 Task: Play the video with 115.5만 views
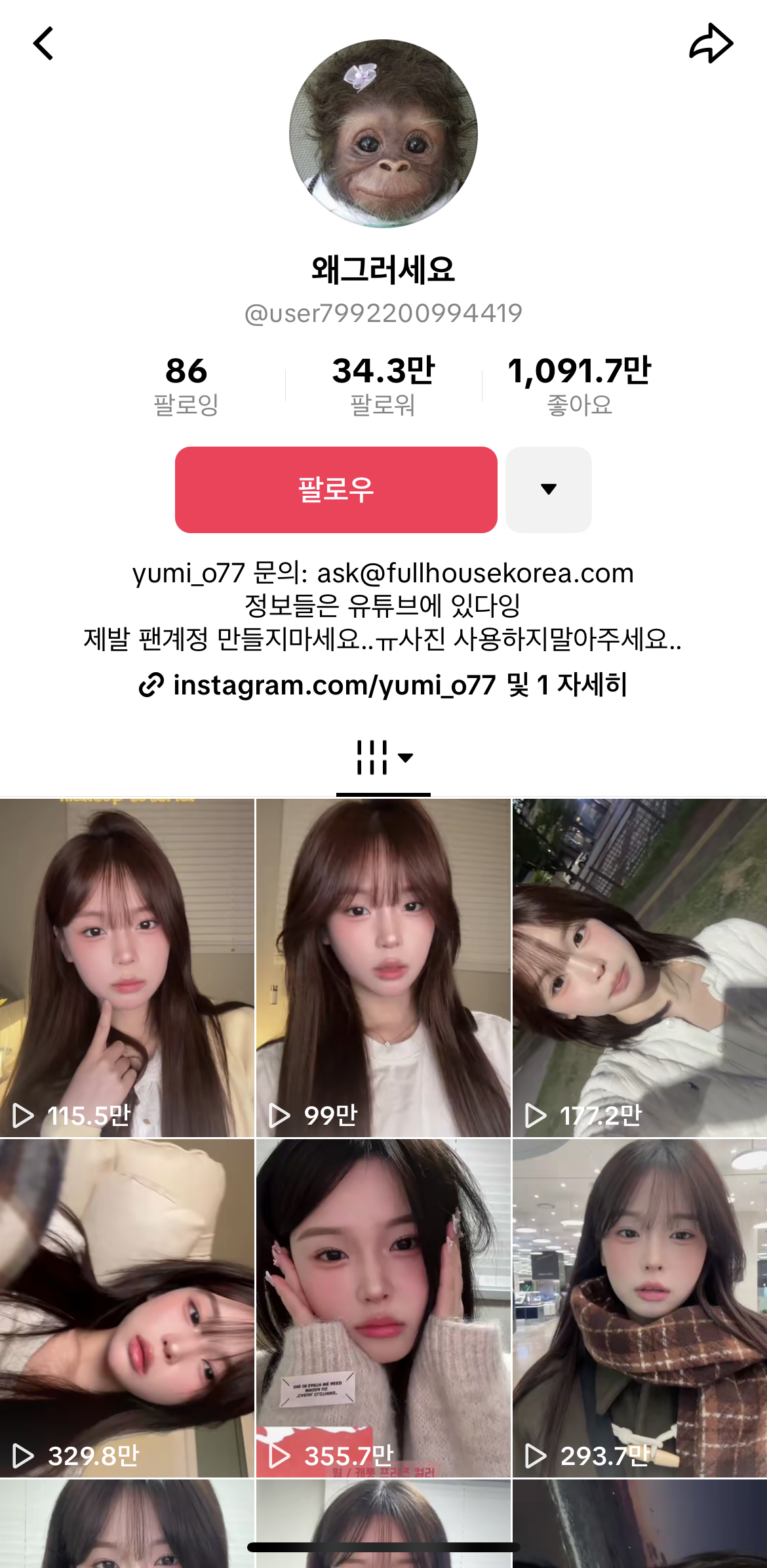point(127,967)
